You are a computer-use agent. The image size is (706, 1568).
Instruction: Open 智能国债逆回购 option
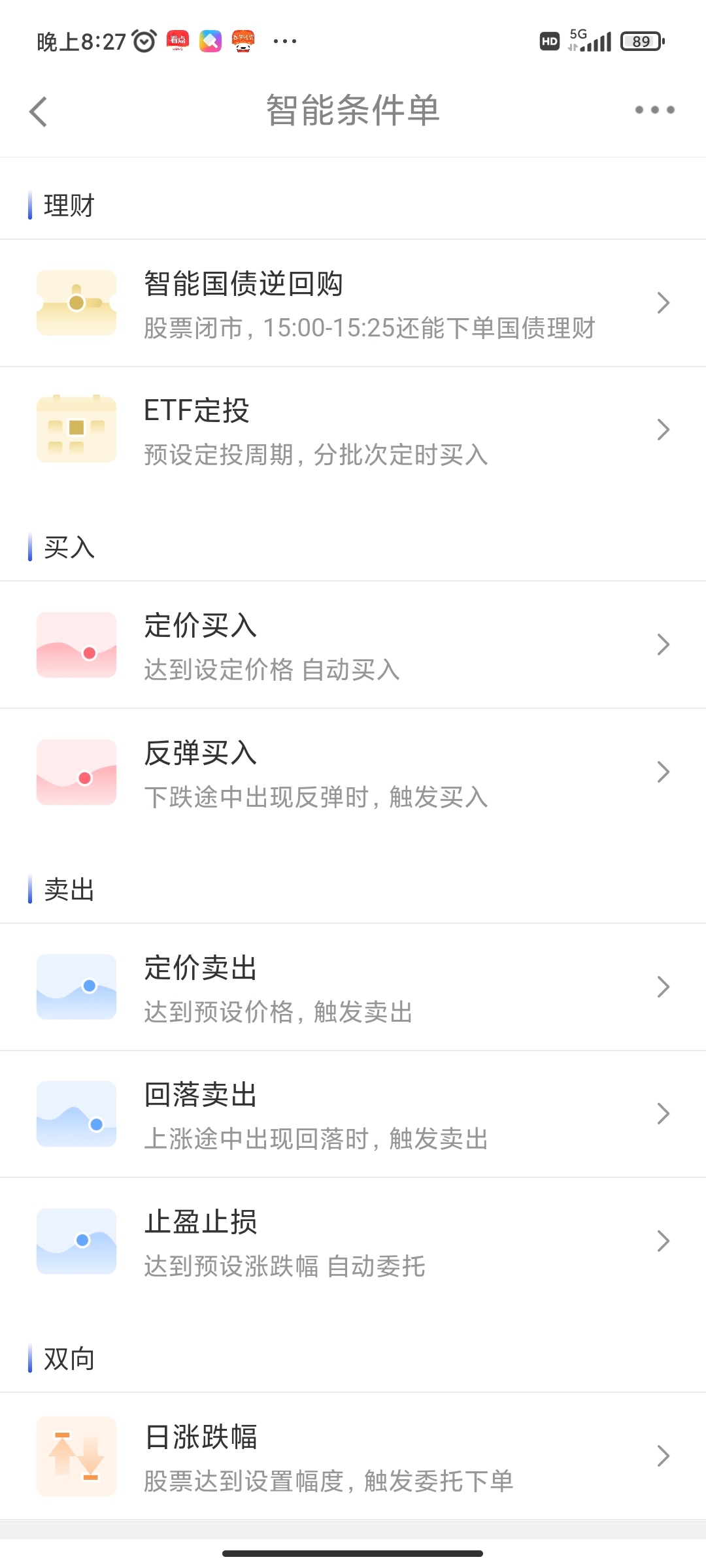click(x=353, y=303)
